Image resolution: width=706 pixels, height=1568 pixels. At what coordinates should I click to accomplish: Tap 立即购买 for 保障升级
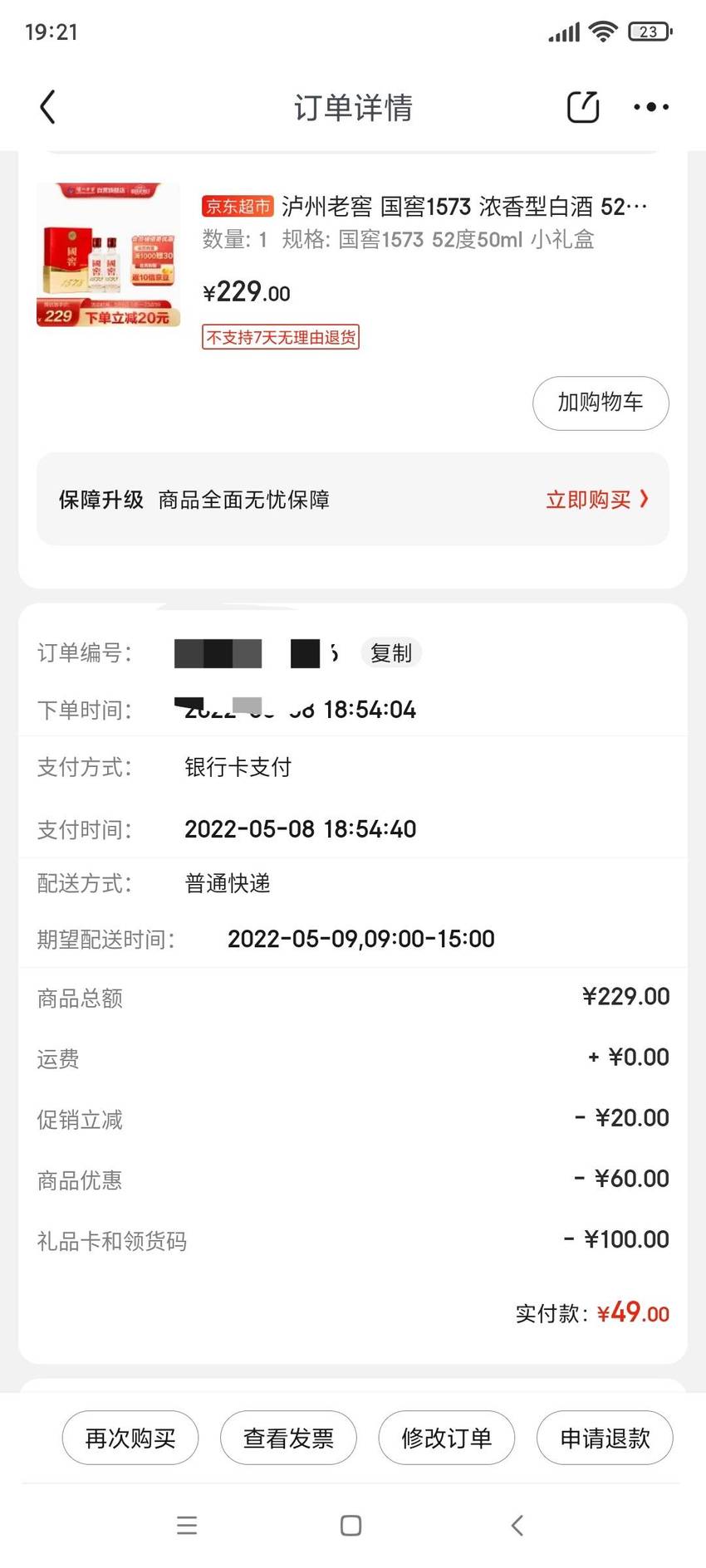click(x=597, y=500)
